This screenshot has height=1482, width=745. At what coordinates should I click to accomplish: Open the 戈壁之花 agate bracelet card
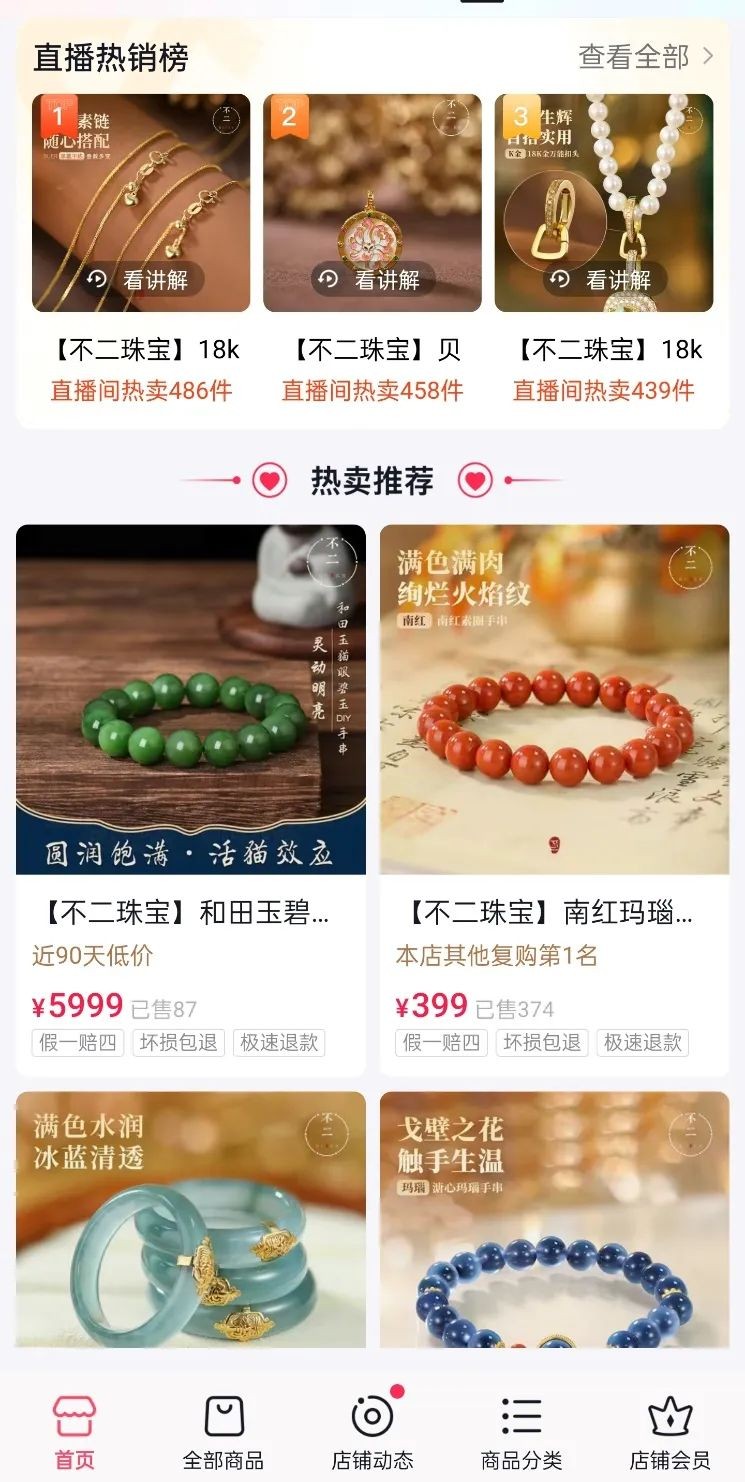click(x=554, y=1220)
